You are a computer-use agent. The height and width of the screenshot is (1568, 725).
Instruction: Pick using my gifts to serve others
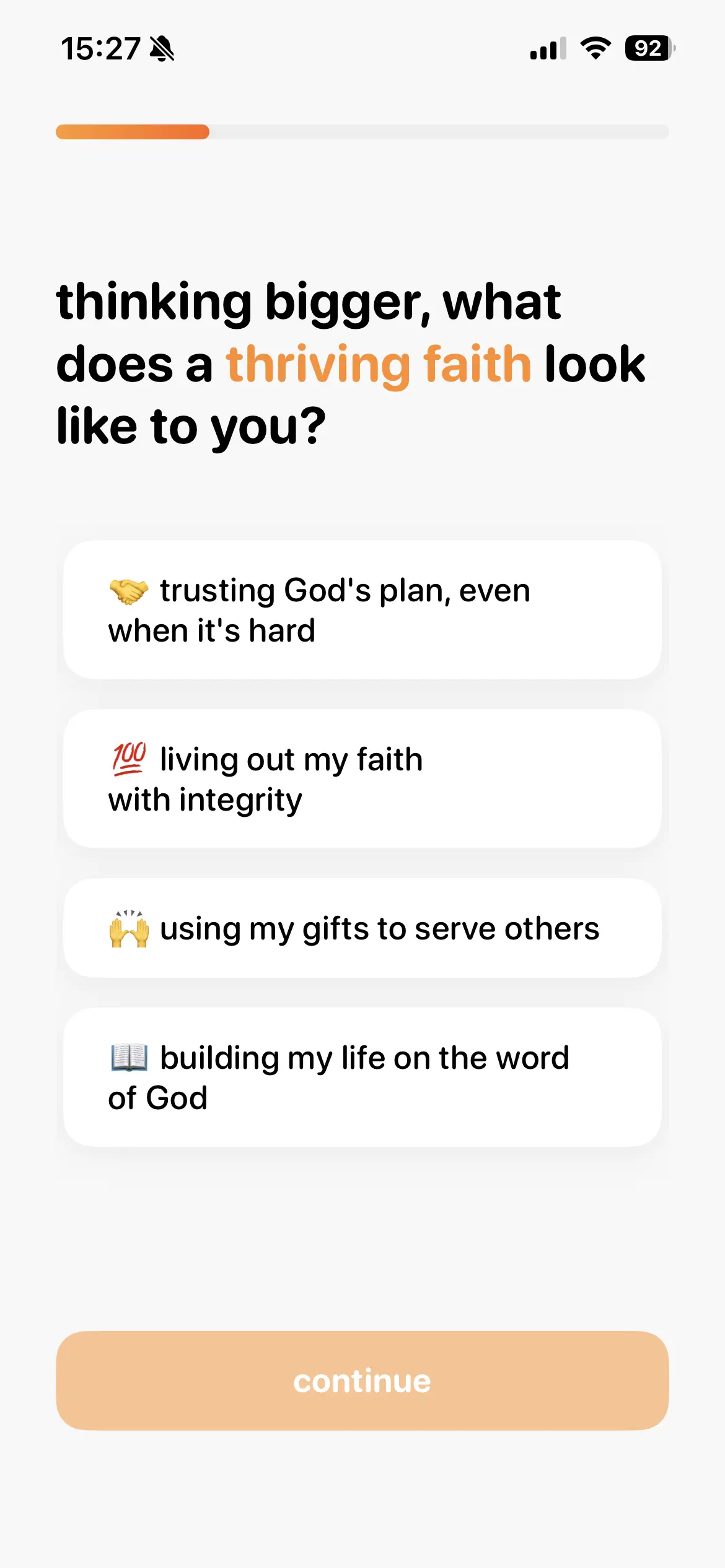(x=362, y=928)
